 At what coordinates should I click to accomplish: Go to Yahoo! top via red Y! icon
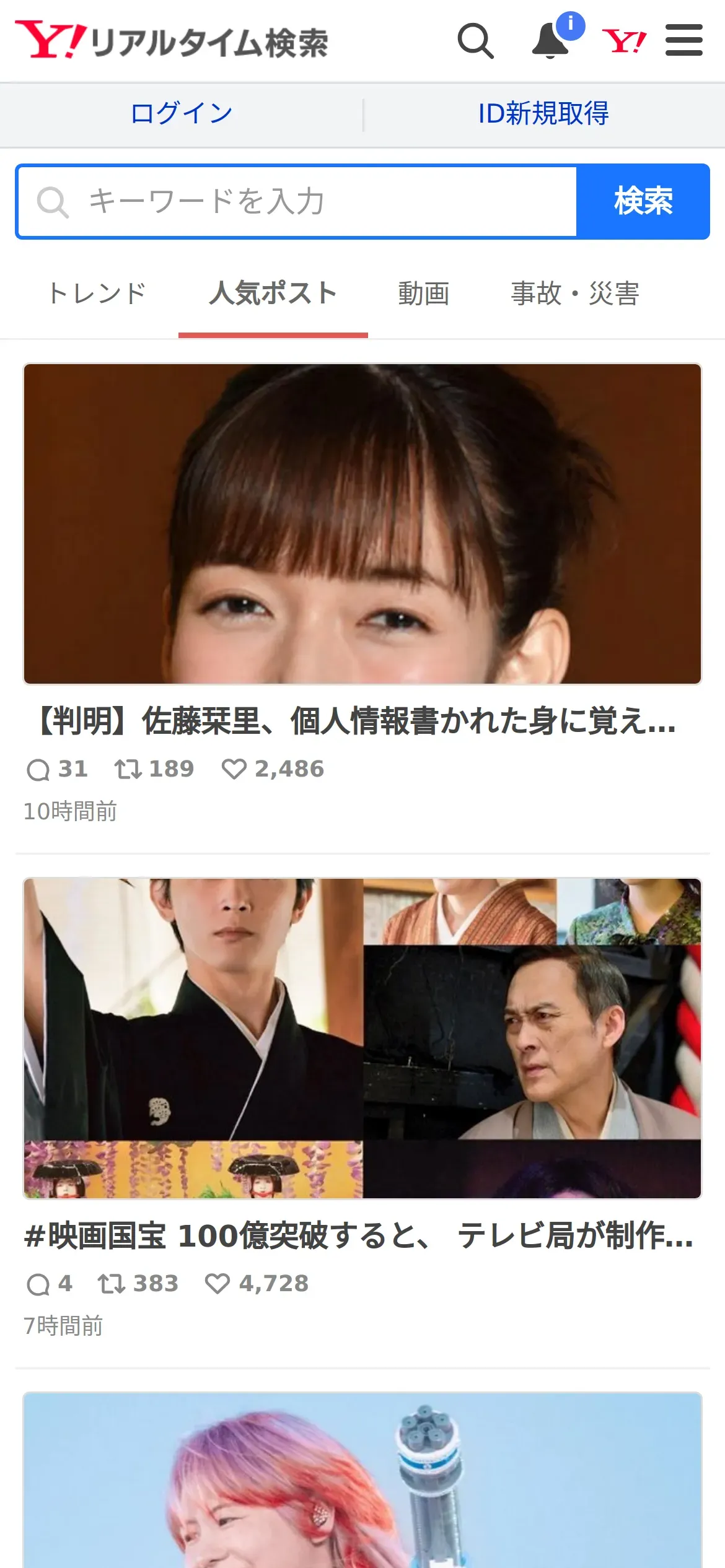pyautogui.click(x=624, y=41)
